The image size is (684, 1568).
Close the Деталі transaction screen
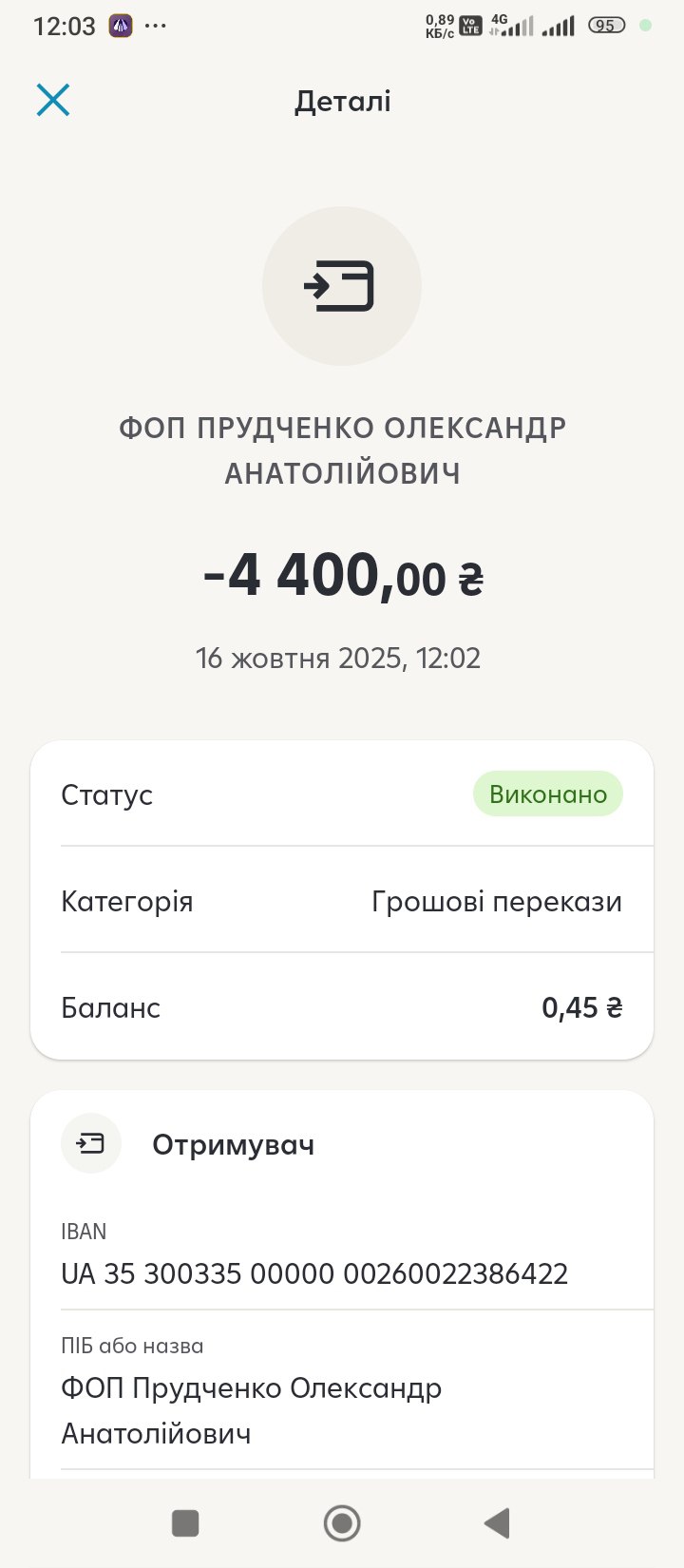53,100
